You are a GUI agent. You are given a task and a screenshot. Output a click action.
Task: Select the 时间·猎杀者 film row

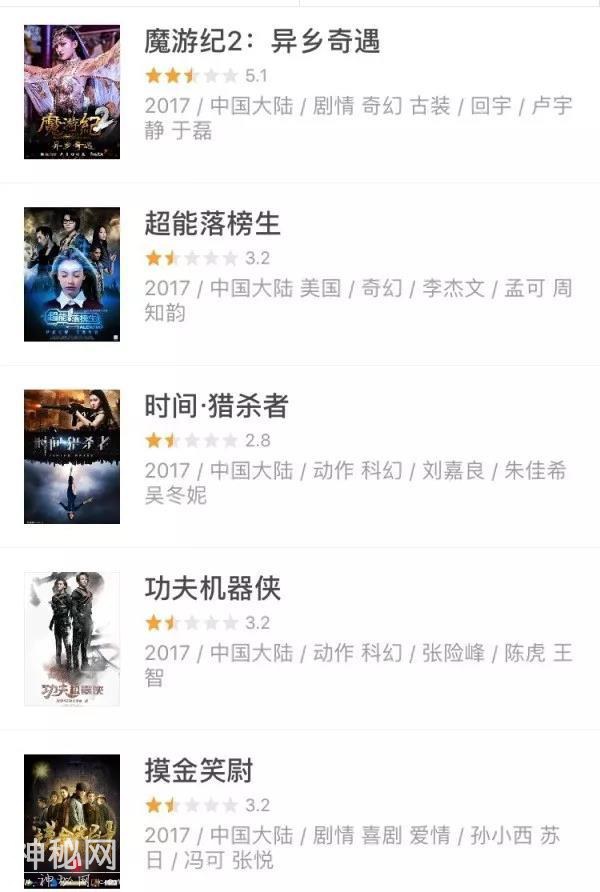coord(216,406)
